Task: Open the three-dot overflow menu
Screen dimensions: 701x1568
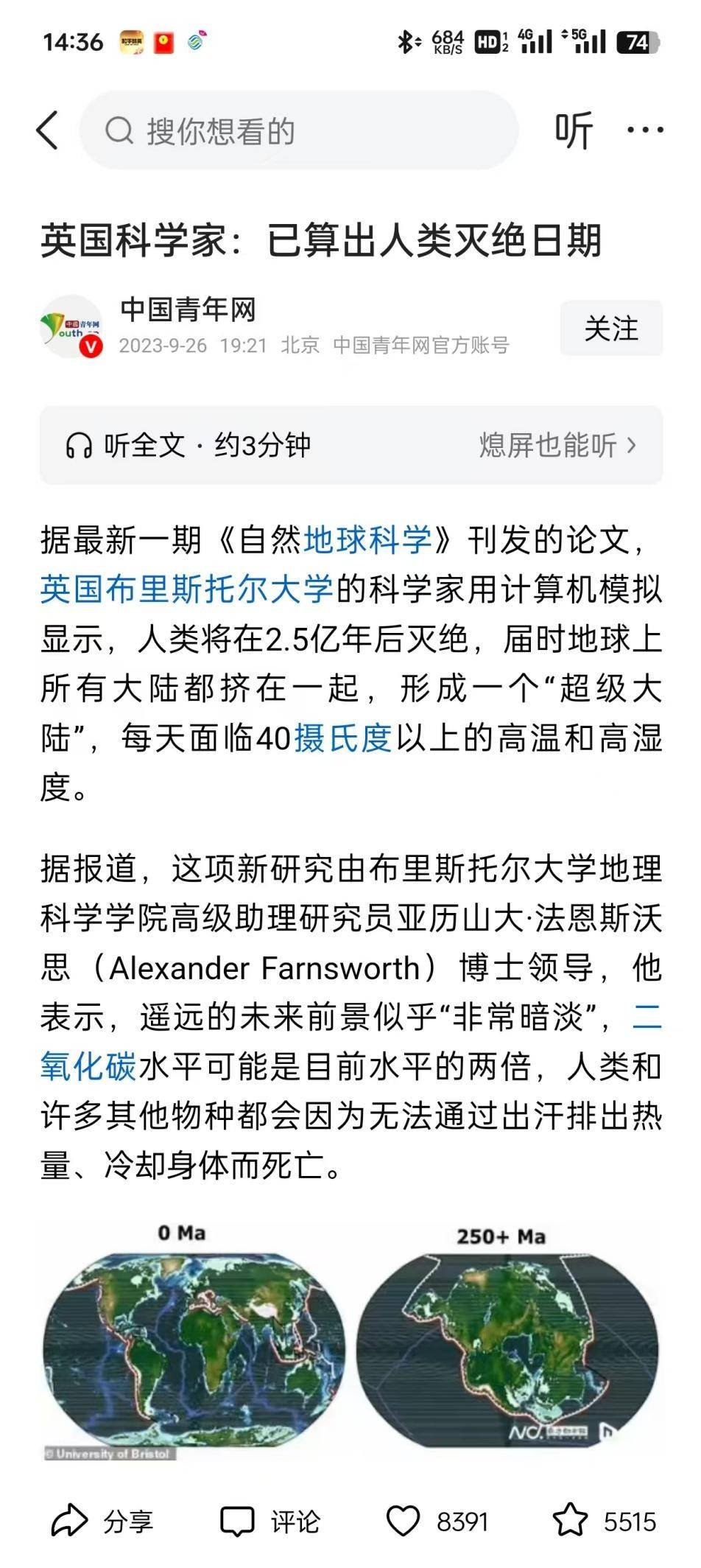Action: pos(644,130)
